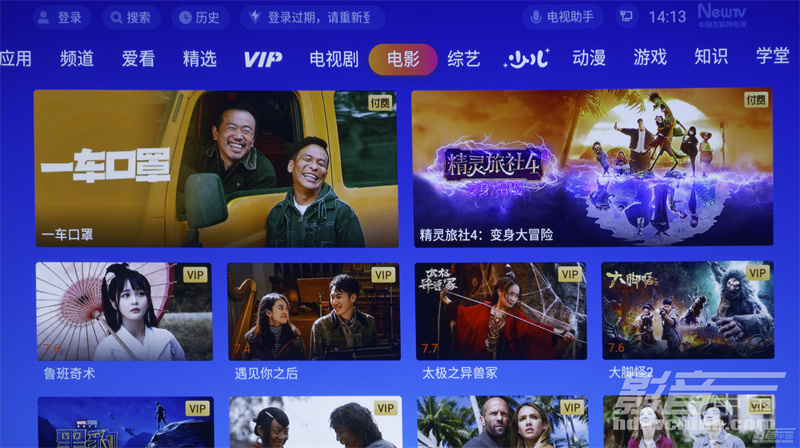
Task: Switch to the 电视剧 tab
Action: (334, 59)
